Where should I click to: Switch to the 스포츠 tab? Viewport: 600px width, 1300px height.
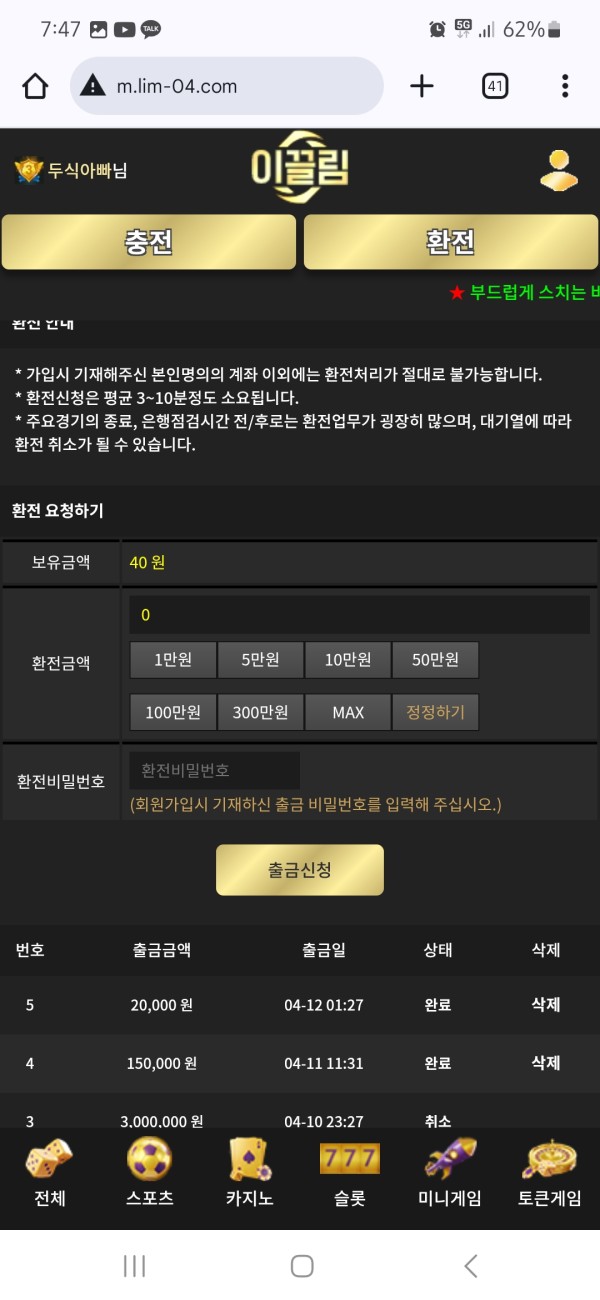(x=149, y=1172)
